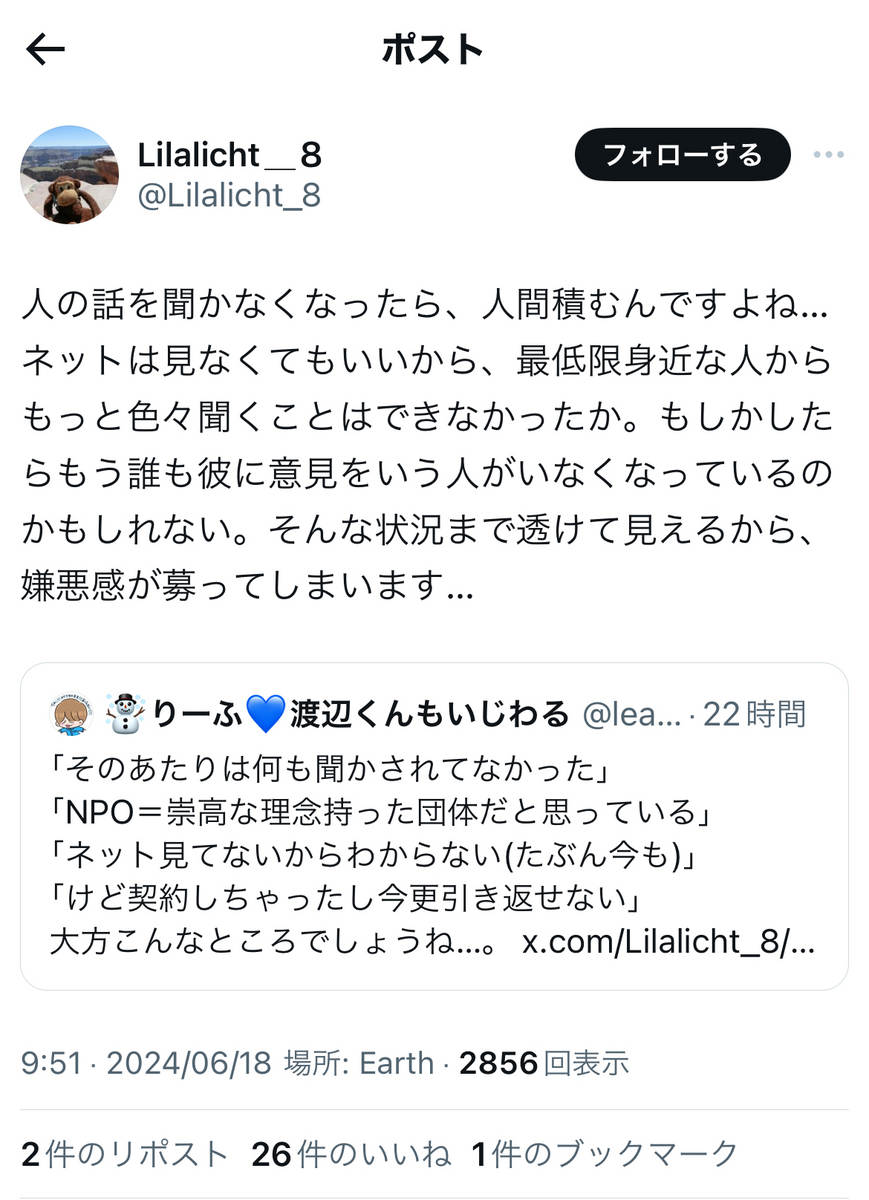869x1200 pixels.
Task: View the 26件のいいね list
Action: point(351,1155)
